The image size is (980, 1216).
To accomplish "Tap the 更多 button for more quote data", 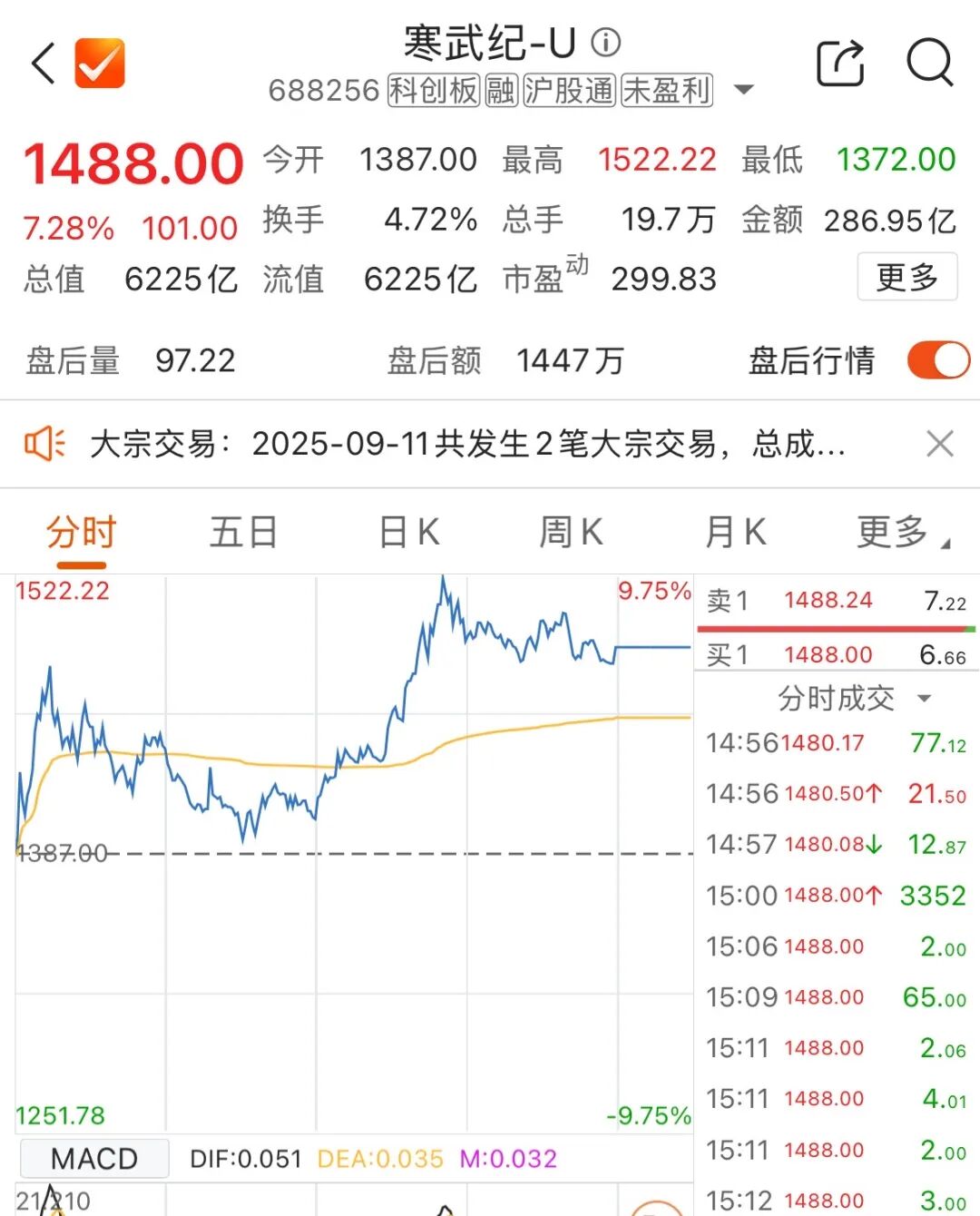I will [906, 277].
